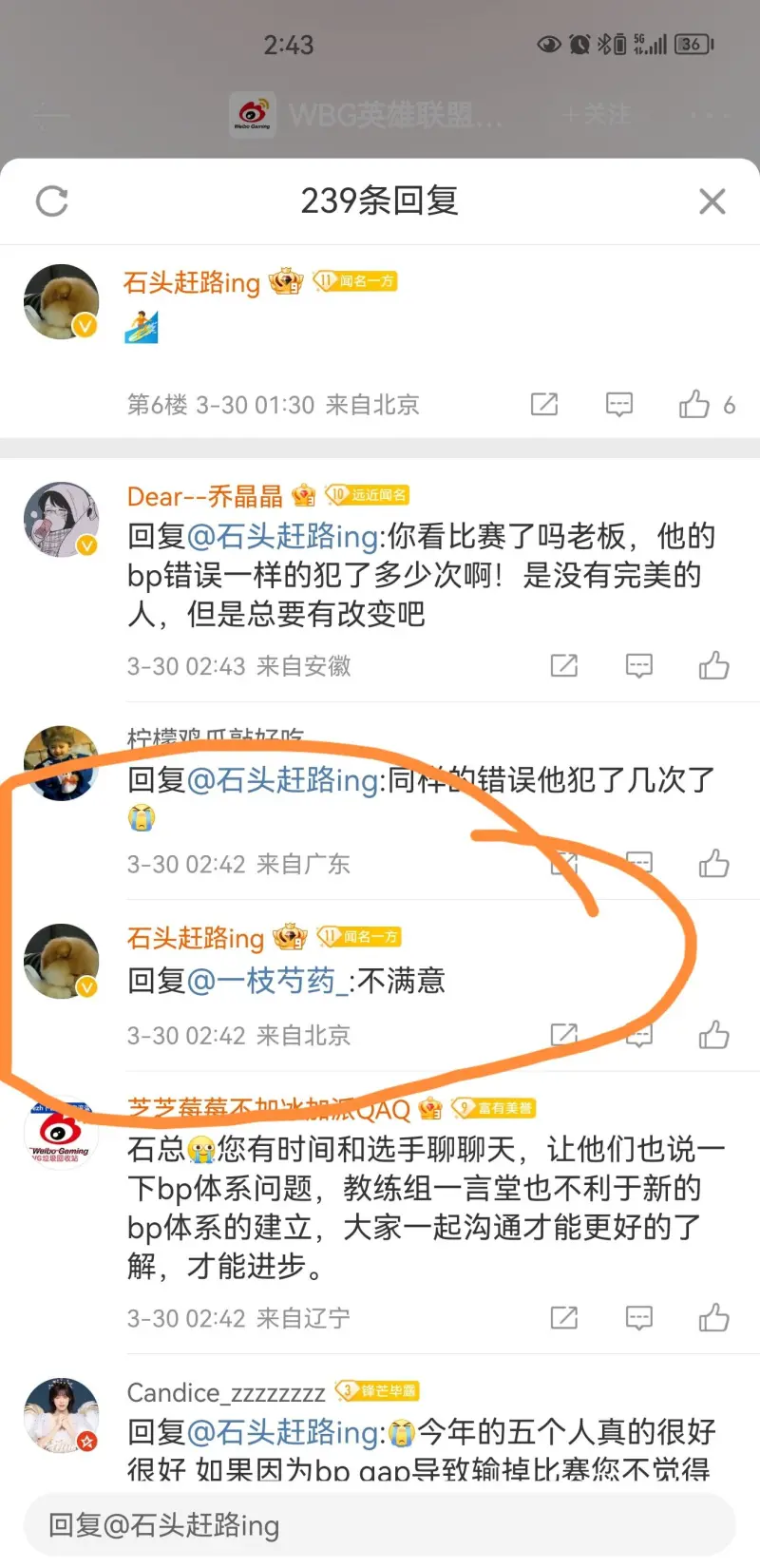The image size is (760, 1568).
Task: Open 石头赶路ing's username at 第6楼
Action: tap(192, 283)
